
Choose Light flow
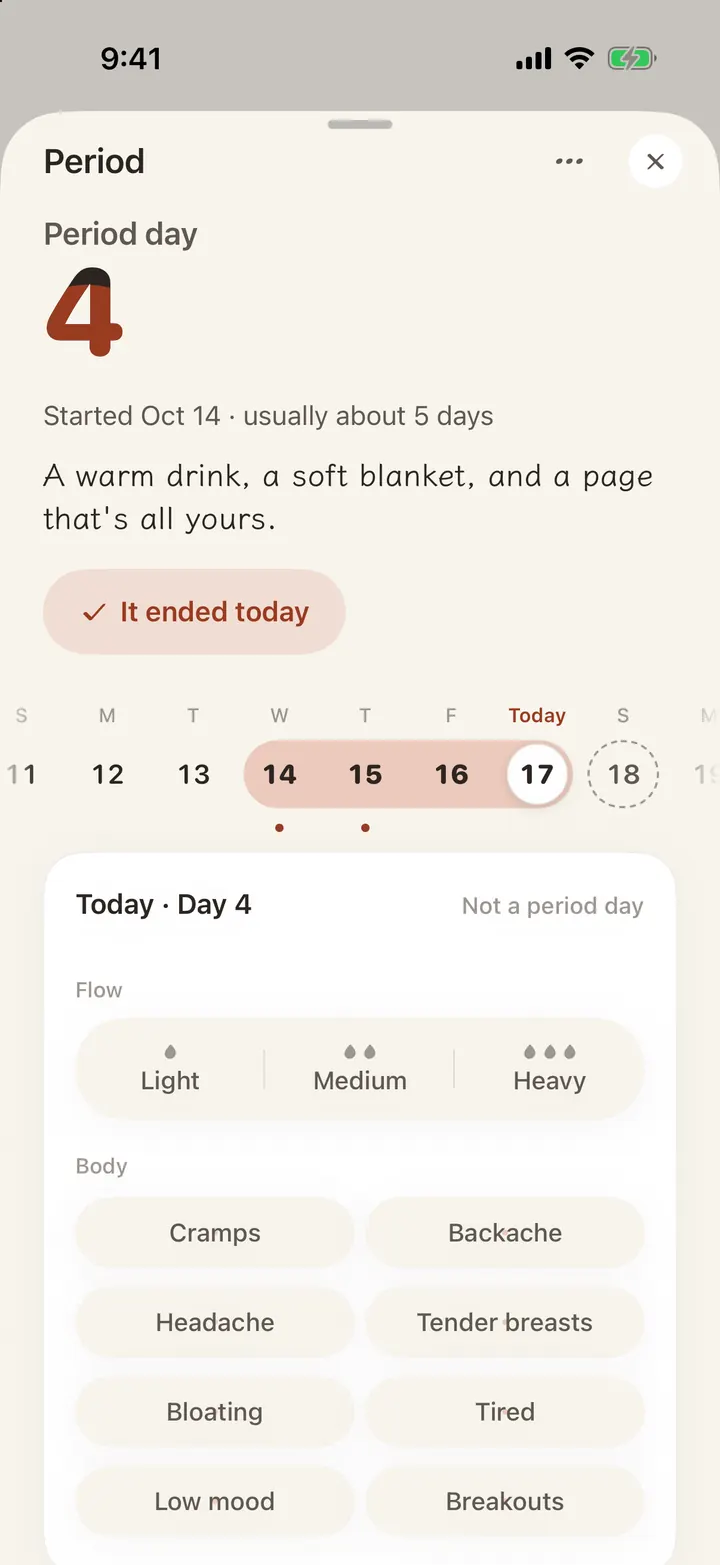tap(170, 1068)
